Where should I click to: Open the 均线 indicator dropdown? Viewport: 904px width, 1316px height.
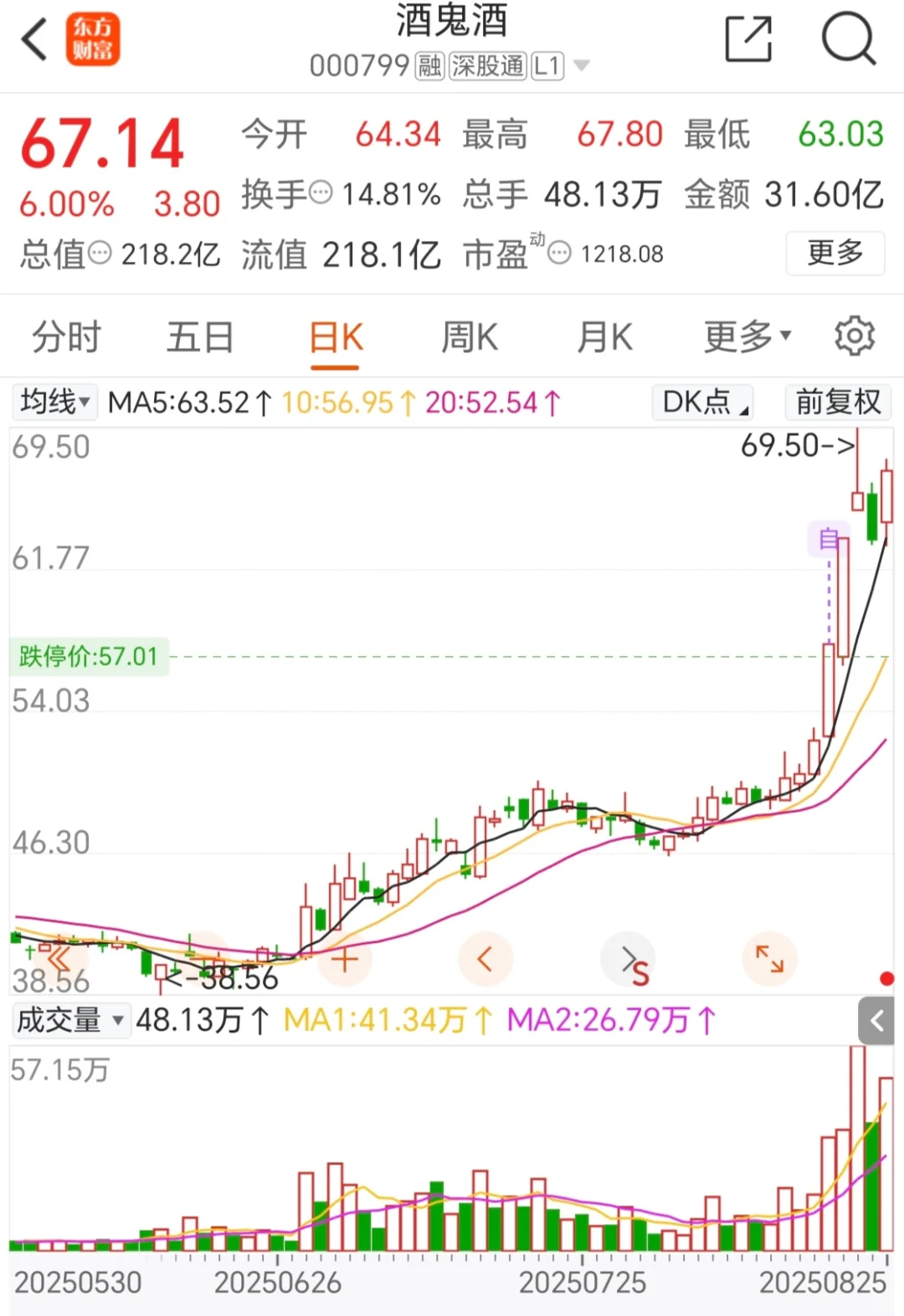(55, 402)
